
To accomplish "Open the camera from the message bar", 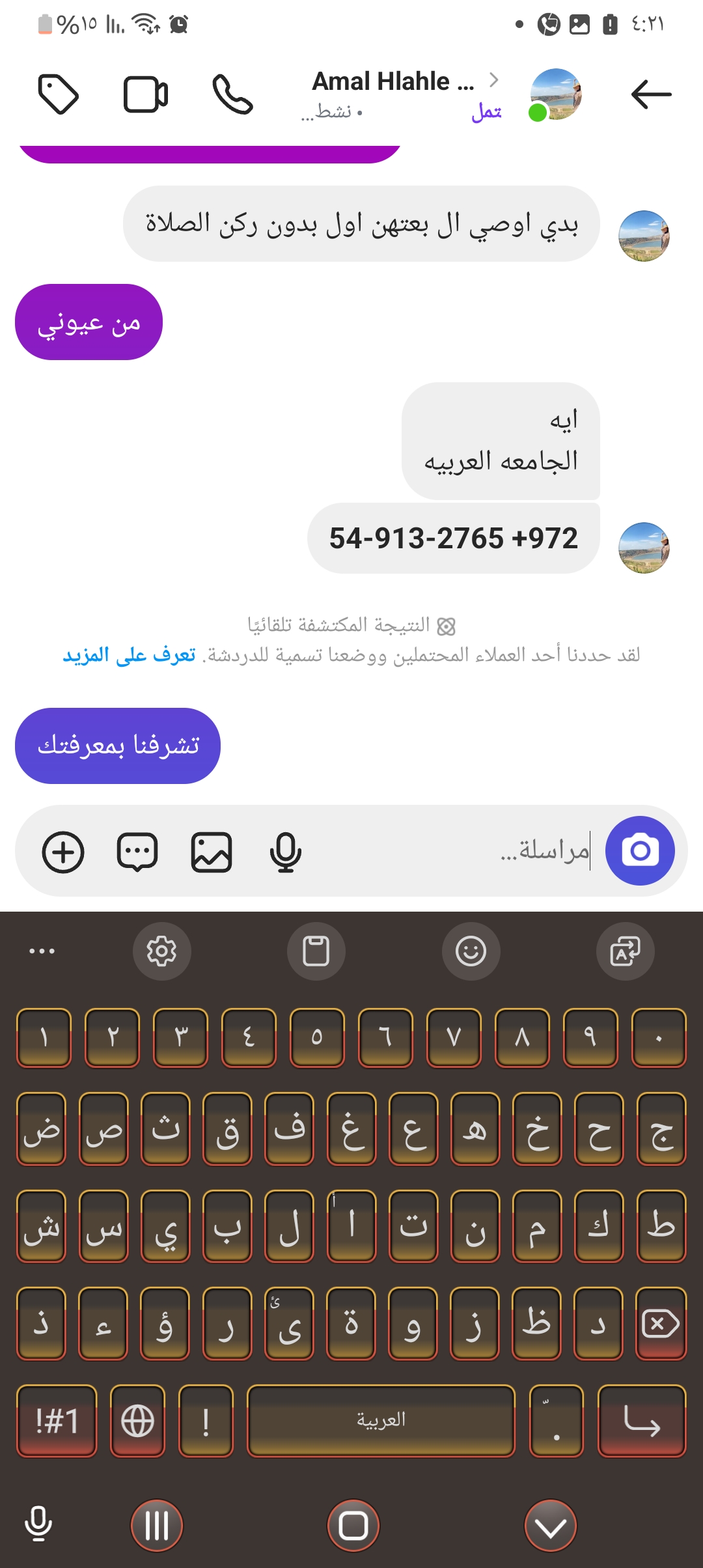I will (640, 850).
